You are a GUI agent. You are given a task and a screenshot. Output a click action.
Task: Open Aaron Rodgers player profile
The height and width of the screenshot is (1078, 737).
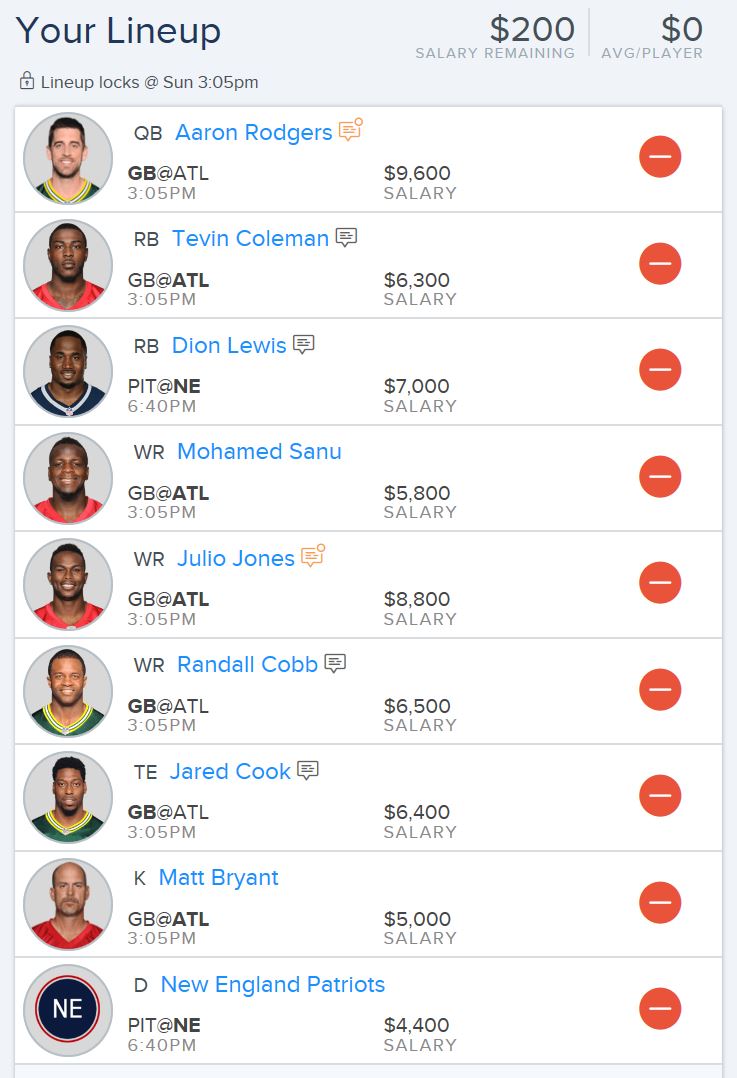(254, 132)
